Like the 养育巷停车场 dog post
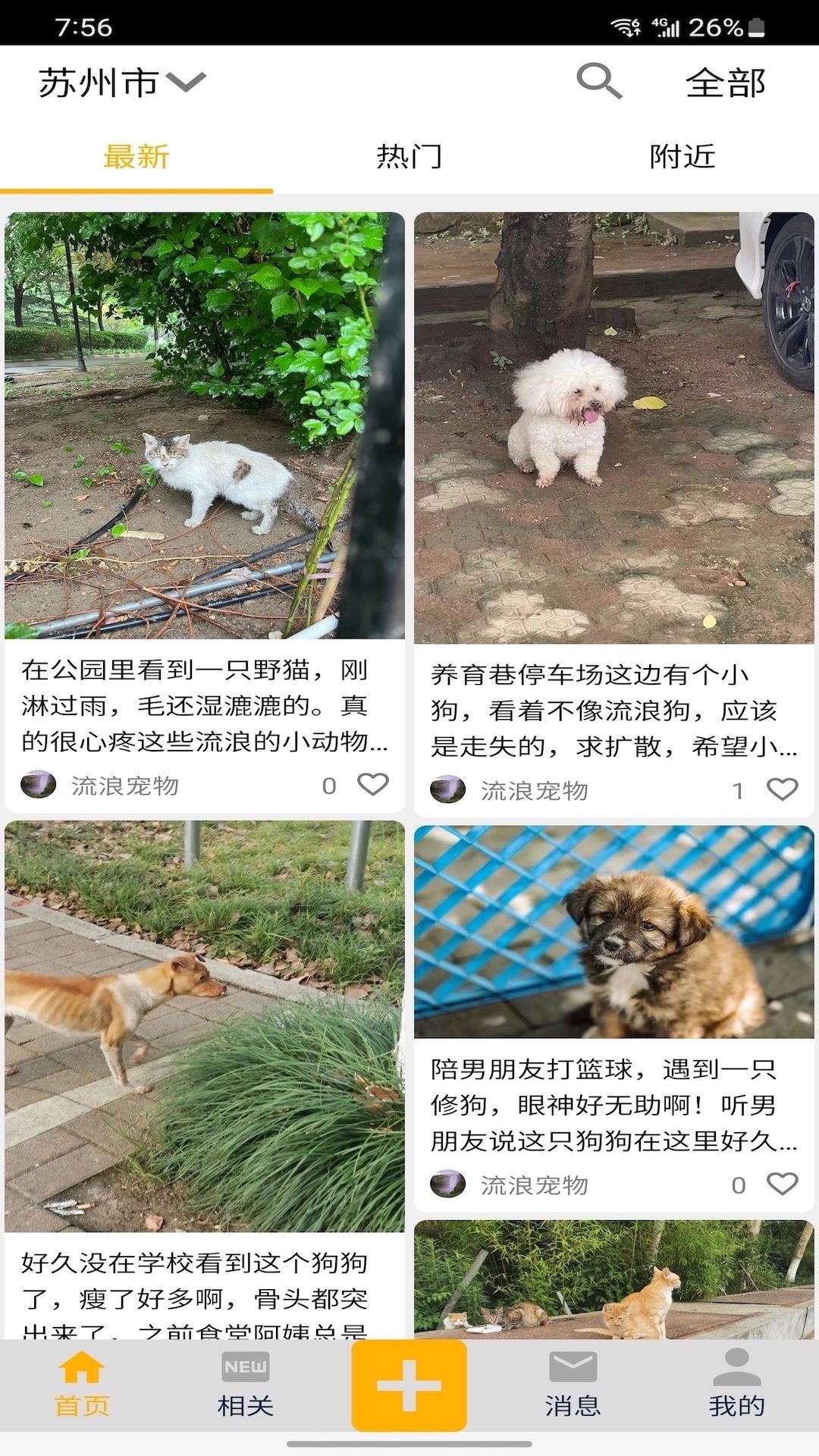This screenshot has width=819, height=1456. [782, 789]
